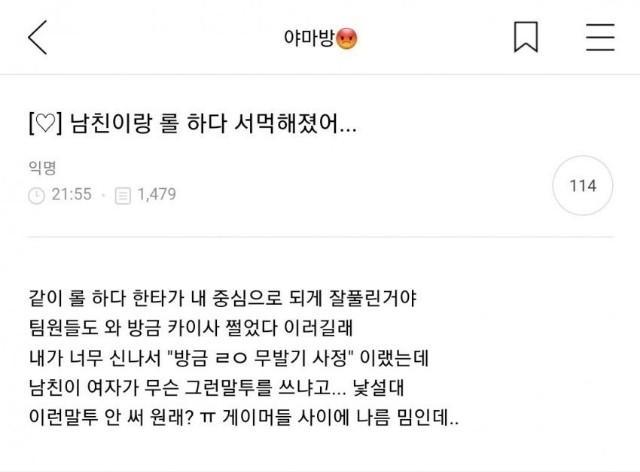This screenshot has width=640, height=472.
Task: Open the 114 comments bubble
Action: 582,186
